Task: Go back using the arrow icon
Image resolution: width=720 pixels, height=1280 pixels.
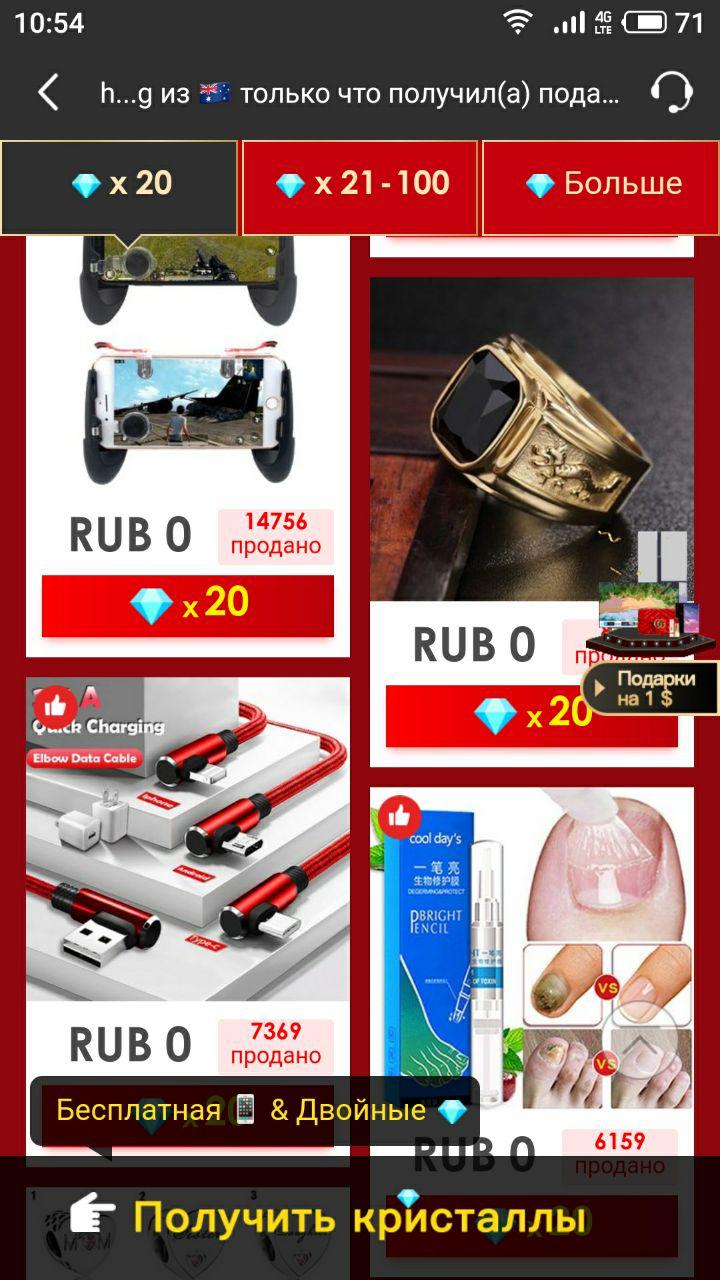Action: point(48,93)
